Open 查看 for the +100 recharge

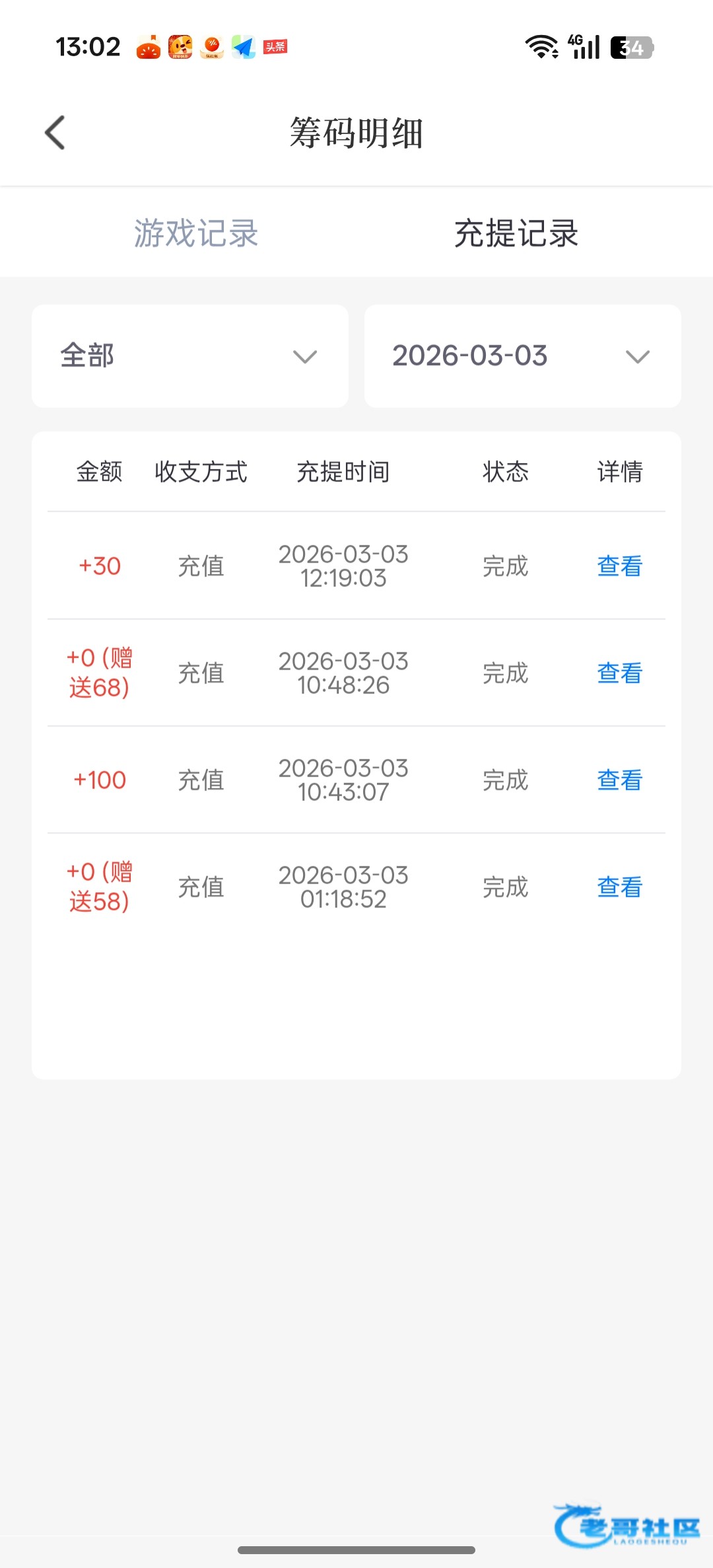[619, 780]
